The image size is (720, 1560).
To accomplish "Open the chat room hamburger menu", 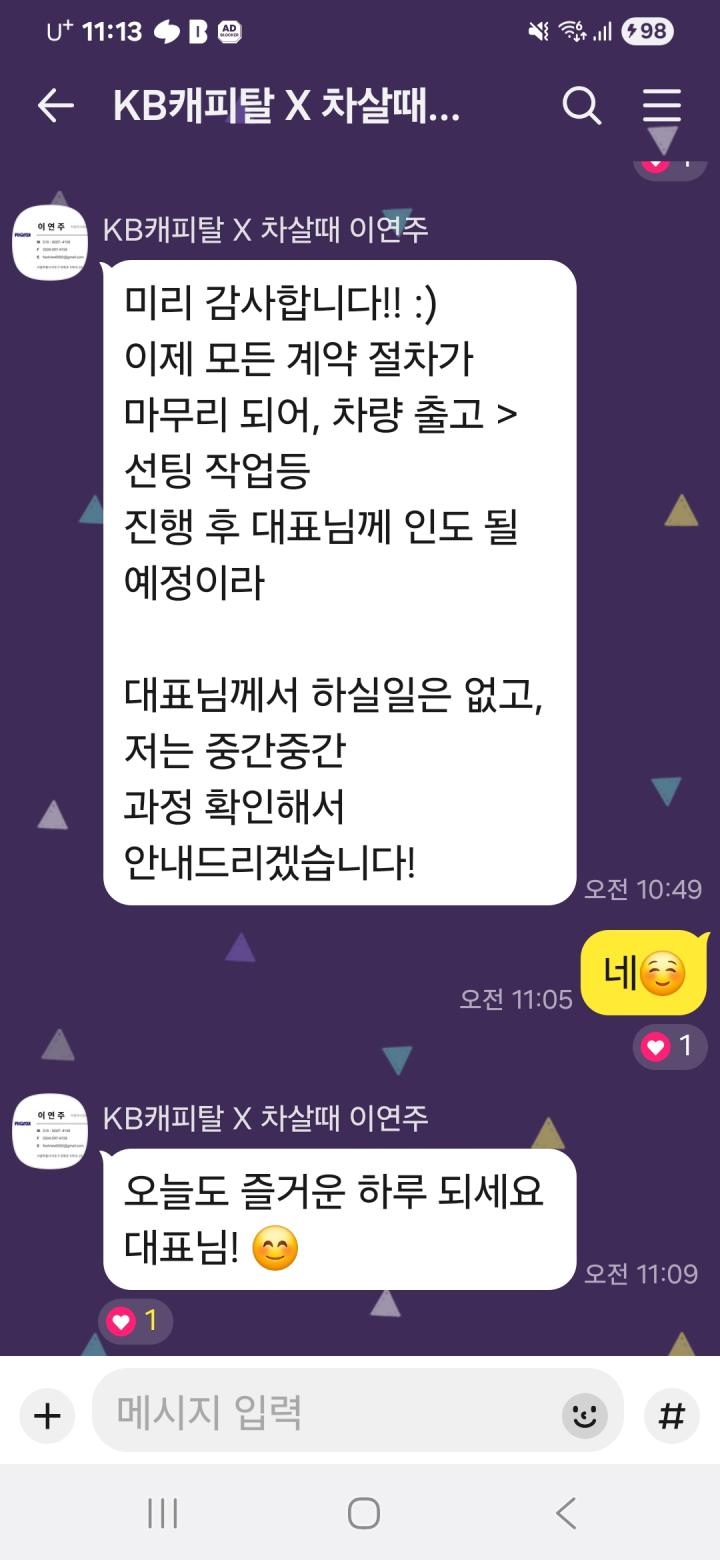I will (x=661, y=106).
